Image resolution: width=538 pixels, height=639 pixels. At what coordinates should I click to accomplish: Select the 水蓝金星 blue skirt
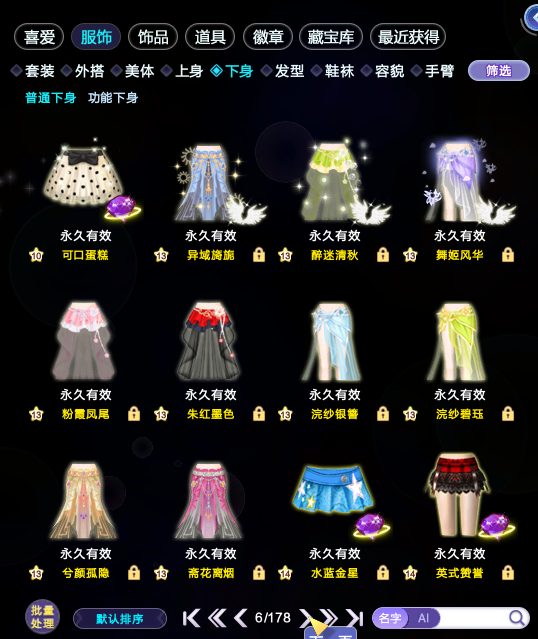(x=335, y=500)
